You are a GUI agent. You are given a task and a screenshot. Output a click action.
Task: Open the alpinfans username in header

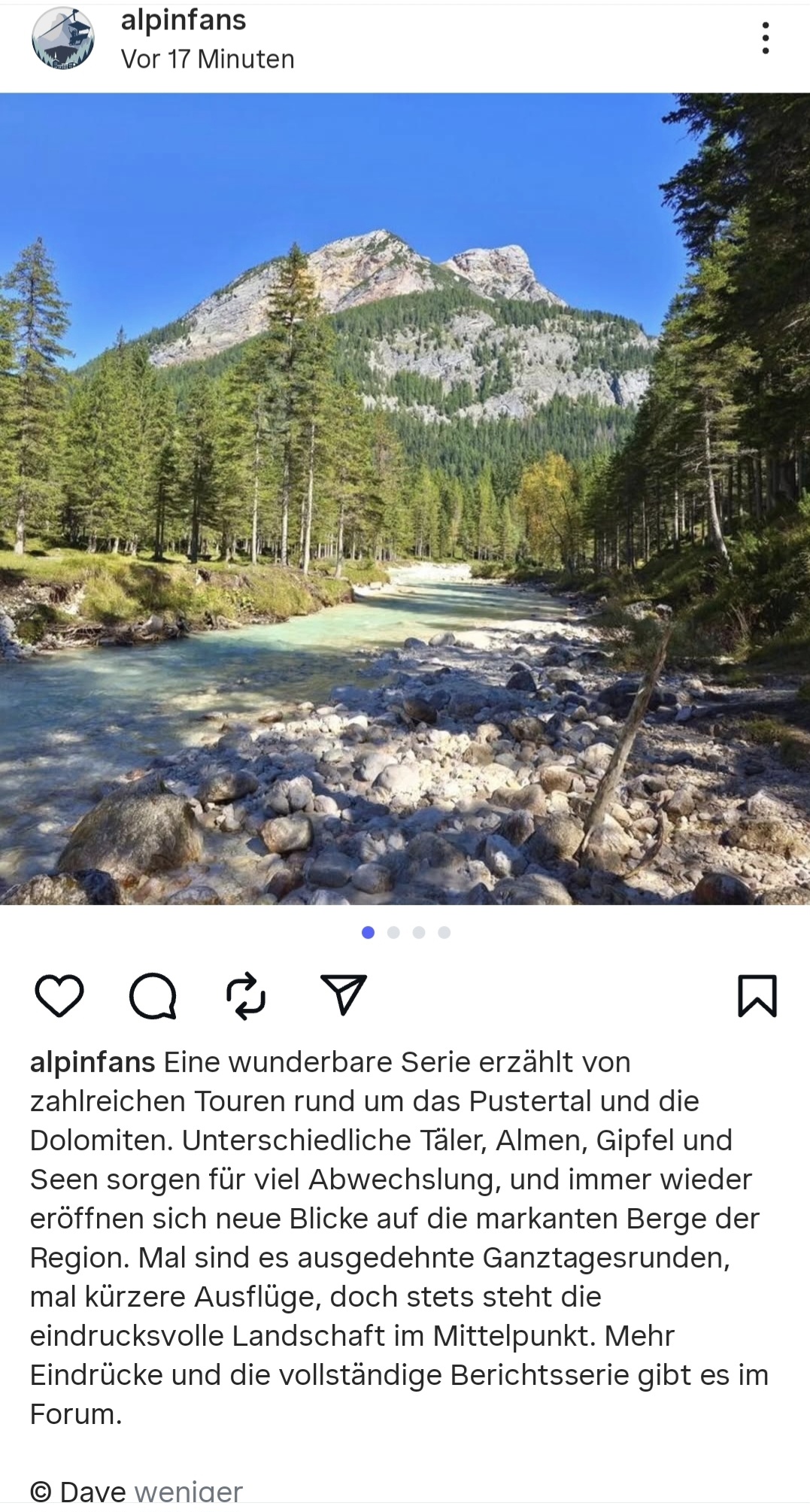pyautogui.click(x=184, y=20)
